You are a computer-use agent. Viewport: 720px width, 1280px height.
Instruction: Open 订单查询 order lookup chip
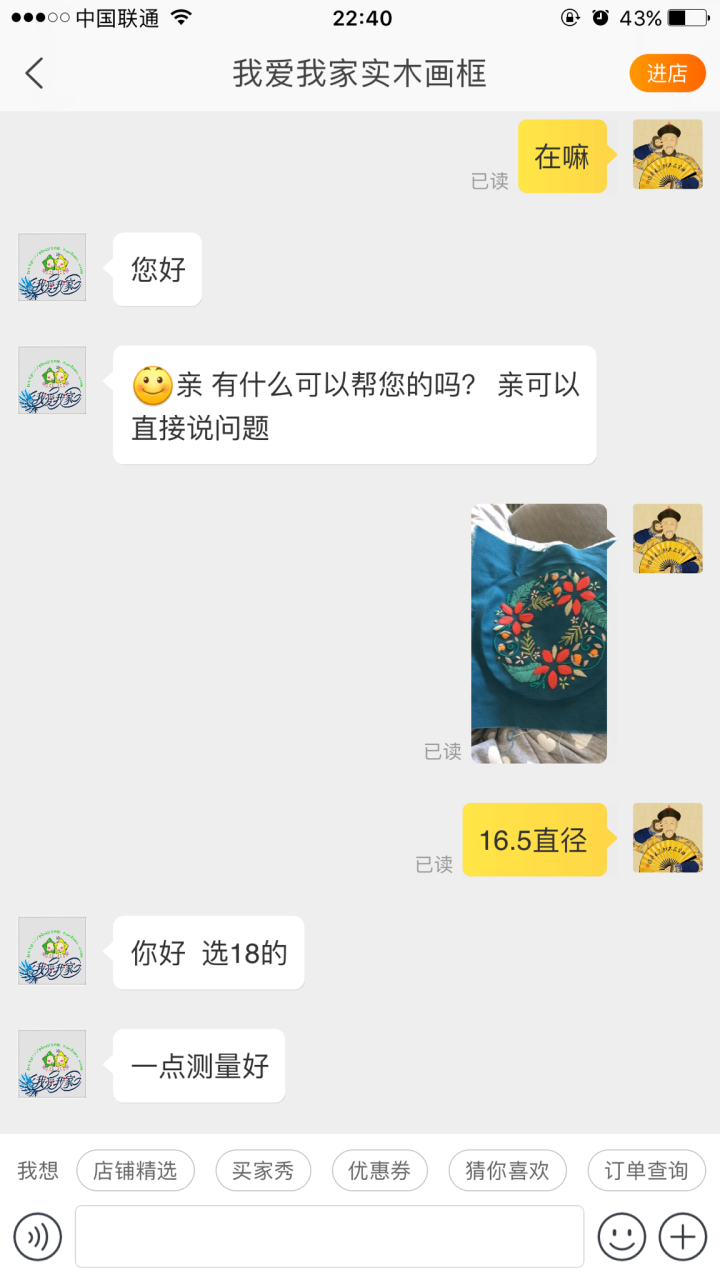coord(646,1170)
